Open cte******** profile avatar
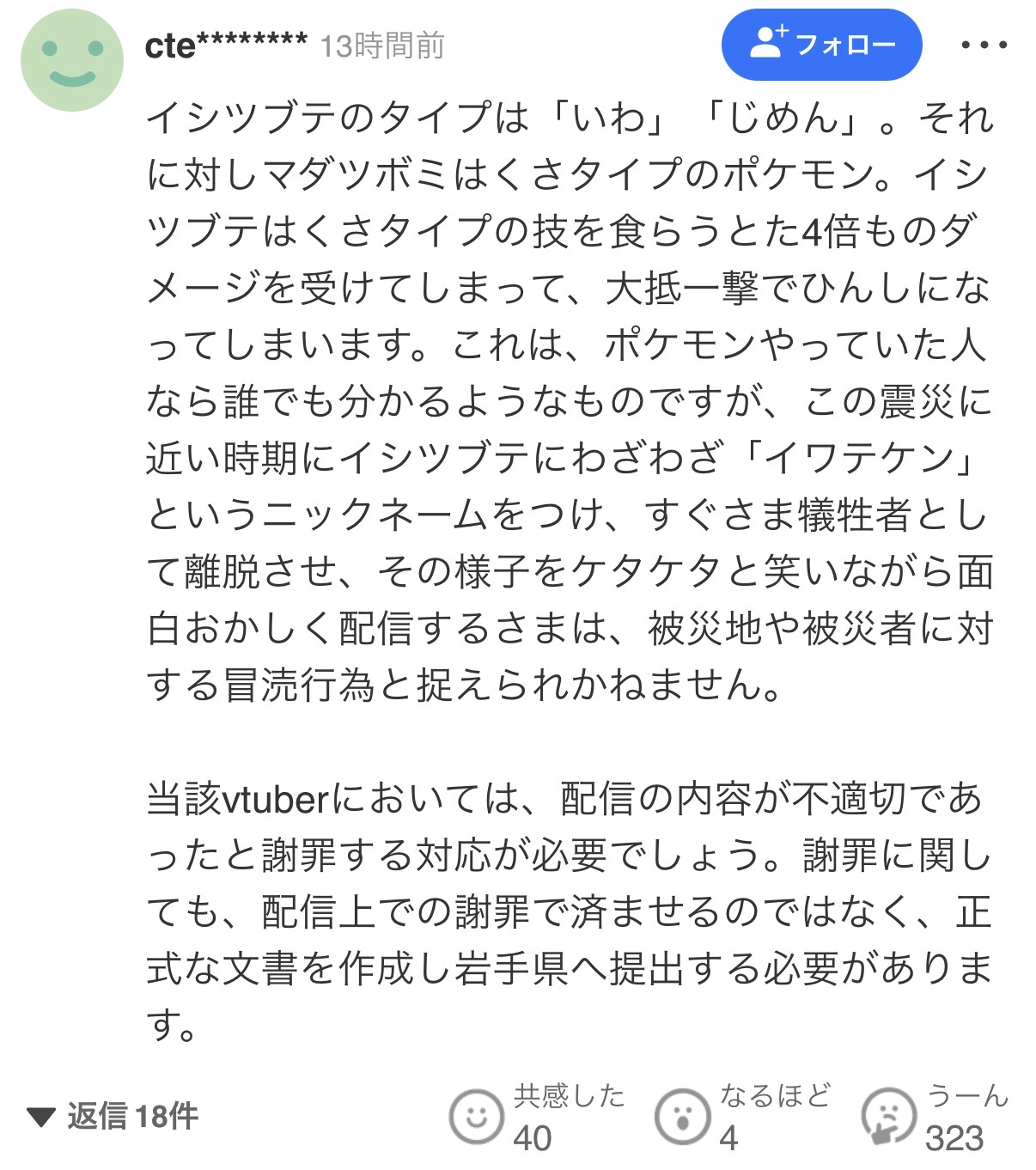 click(x=72, y=60)
